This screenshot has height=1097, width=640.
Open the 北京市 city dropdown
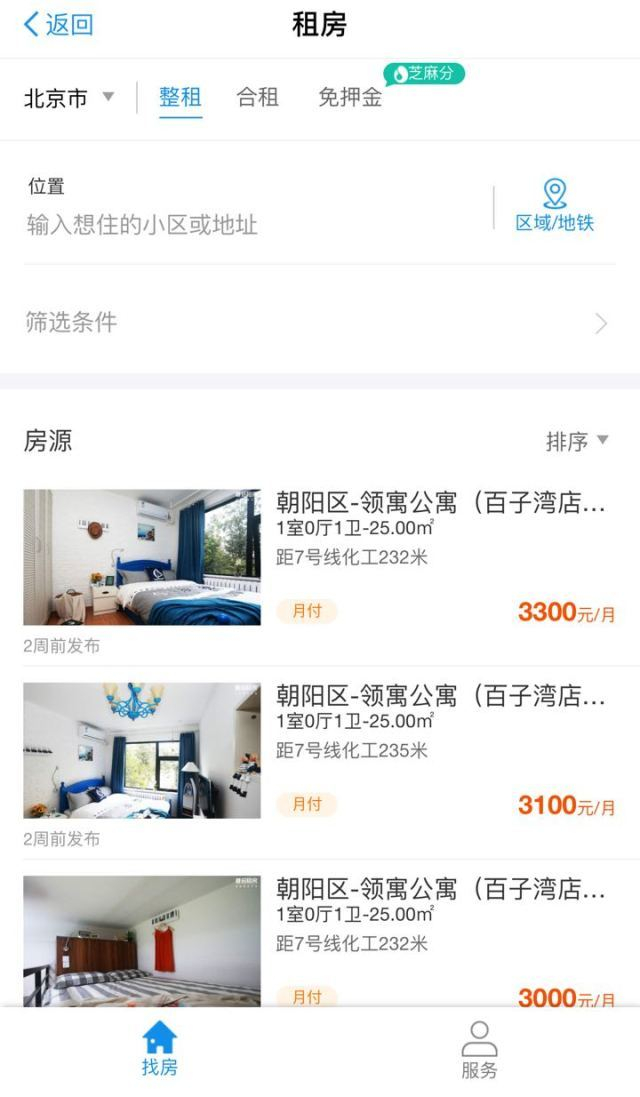click(69, 98)
